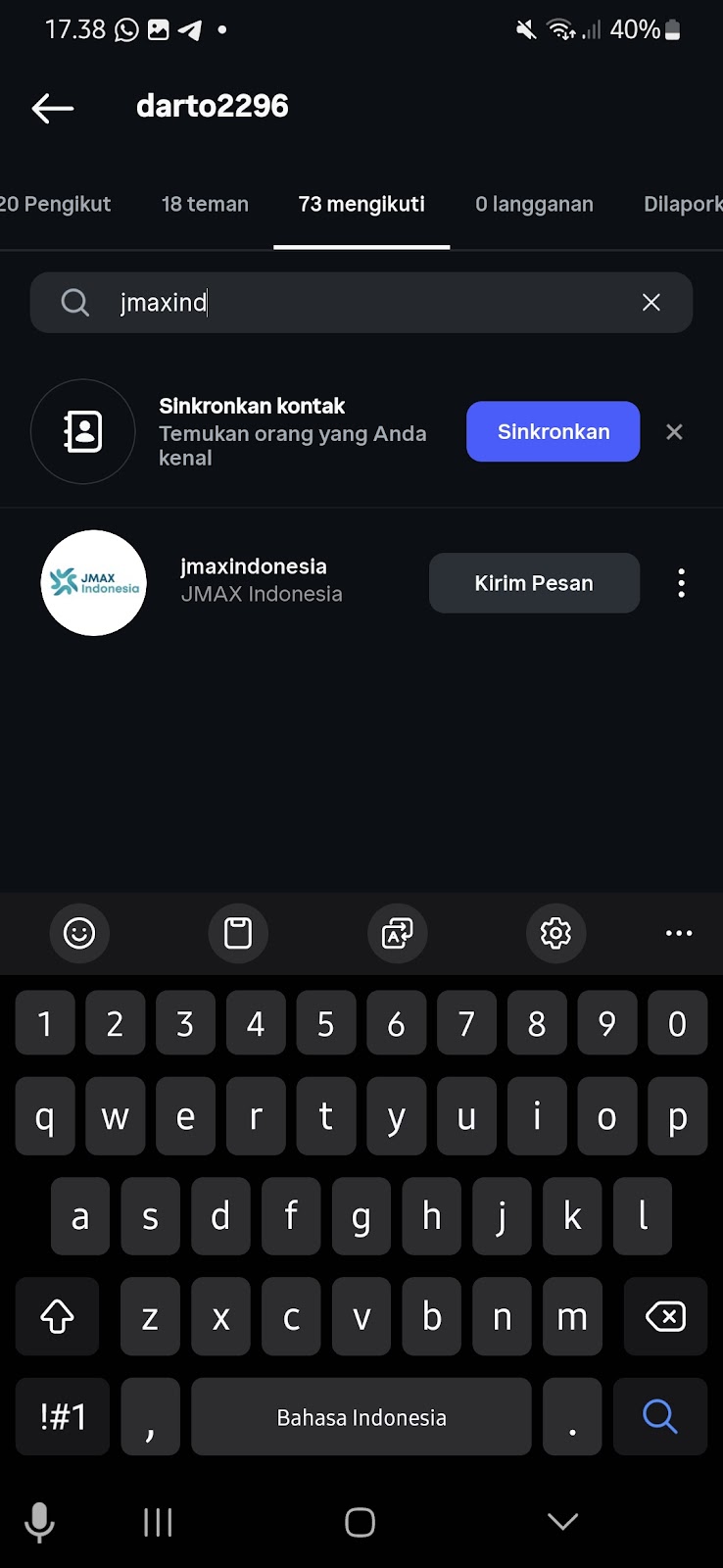Image resolution: width=723 pixels, height=1568 pixels.
Task: Open keyboard settings gear
Action: click(555, 933)
